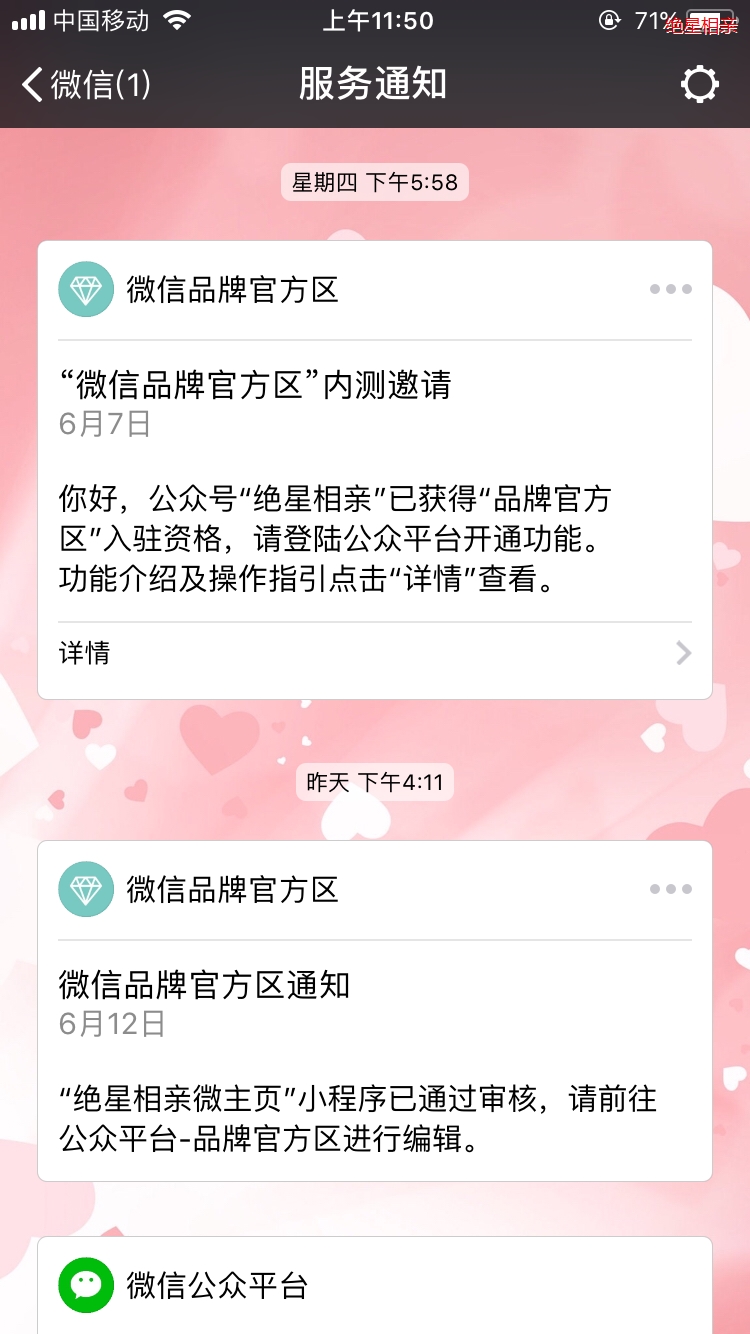Open the 微信公众平台 notification card
This screenshot has width=750, height=1334.
375,1285
